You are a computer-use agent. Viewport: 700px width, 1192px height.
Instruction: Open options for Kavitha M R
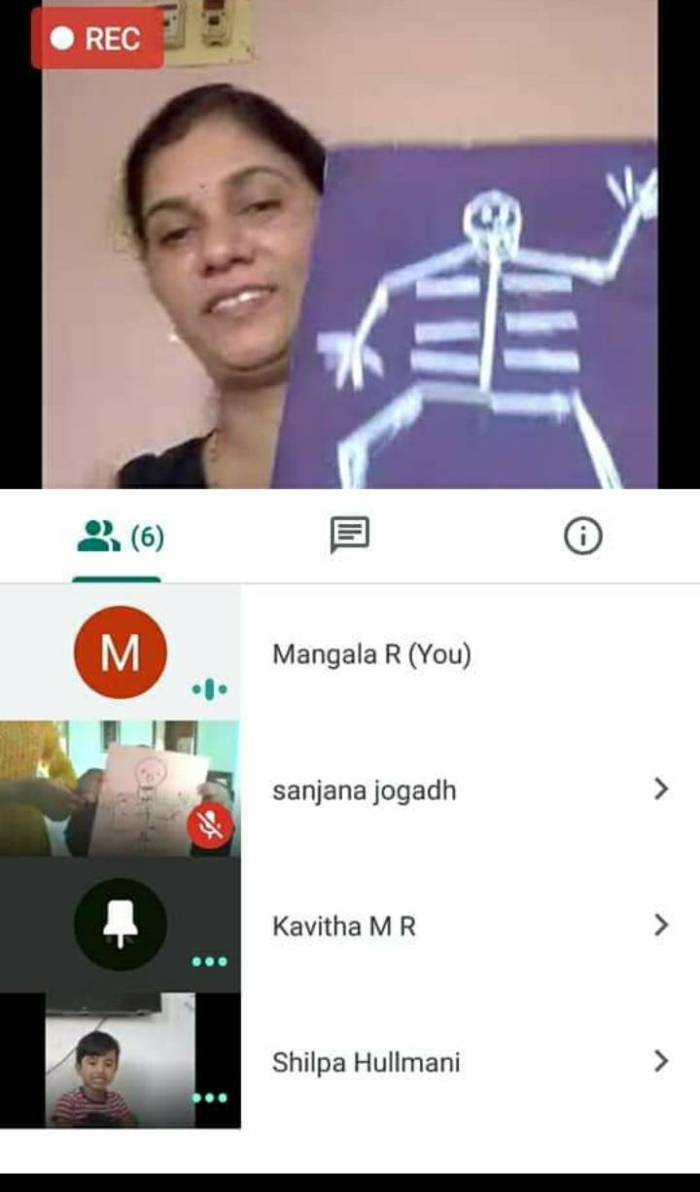pos(660,926)
